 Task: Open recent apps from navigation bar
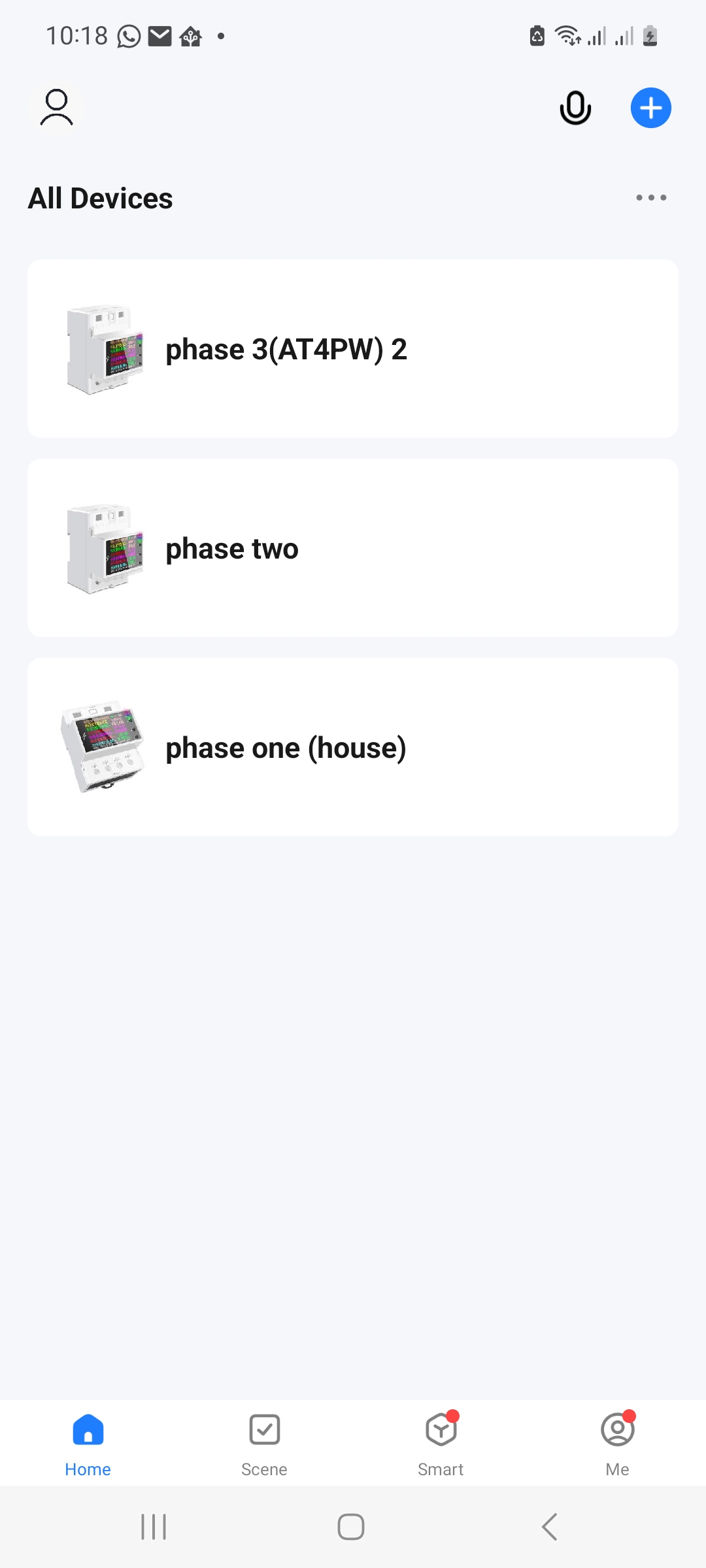154,1527
